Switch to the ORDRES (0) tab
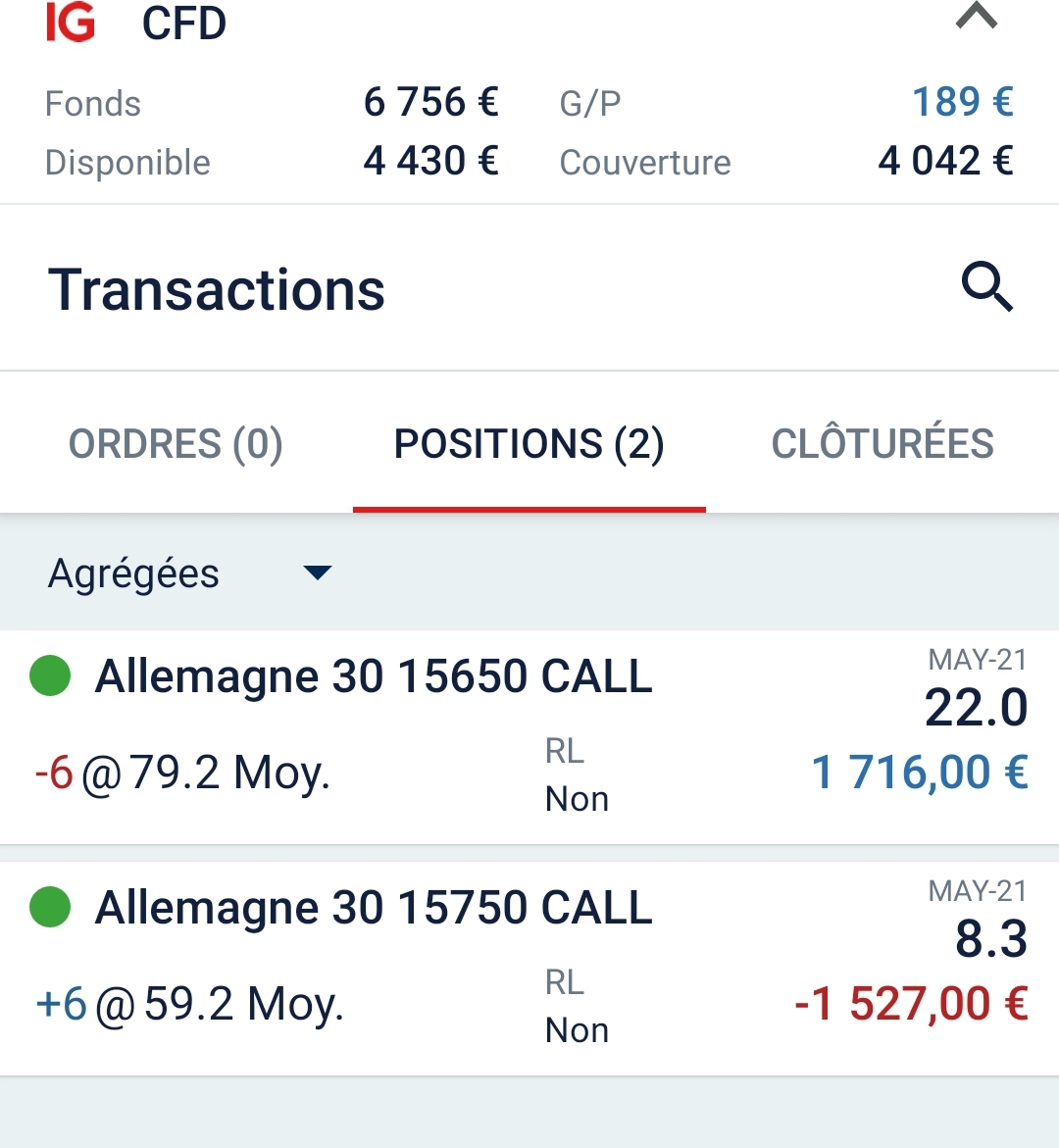 pos(176,444)
